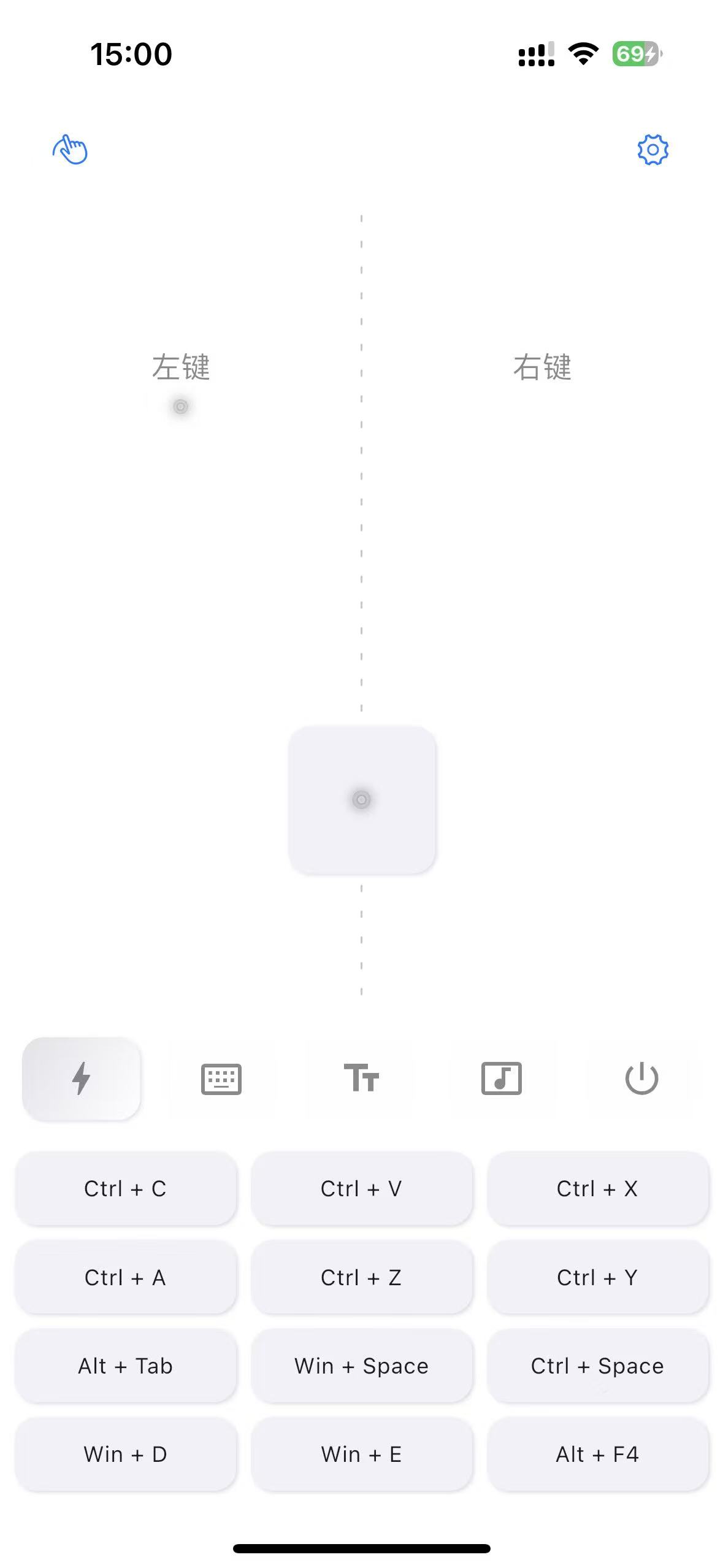Switch to the keyboard tab

[221, 1078]
